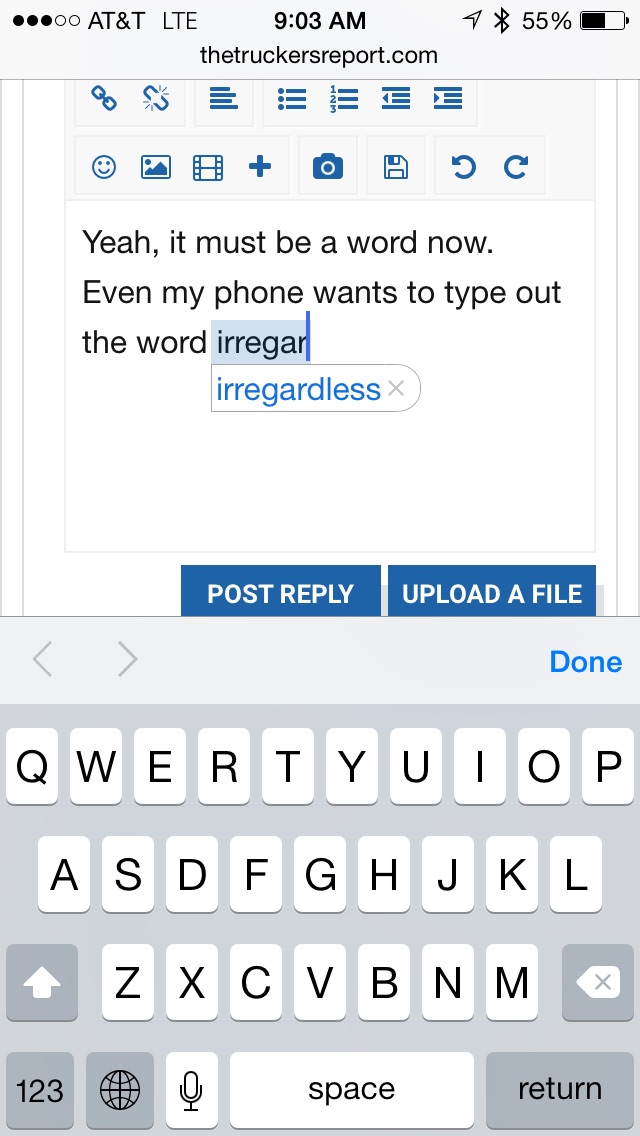This screenshot has width=640, height=1136.
Task: Submit with the Post Reply button
Action: [x=280, y=593]
